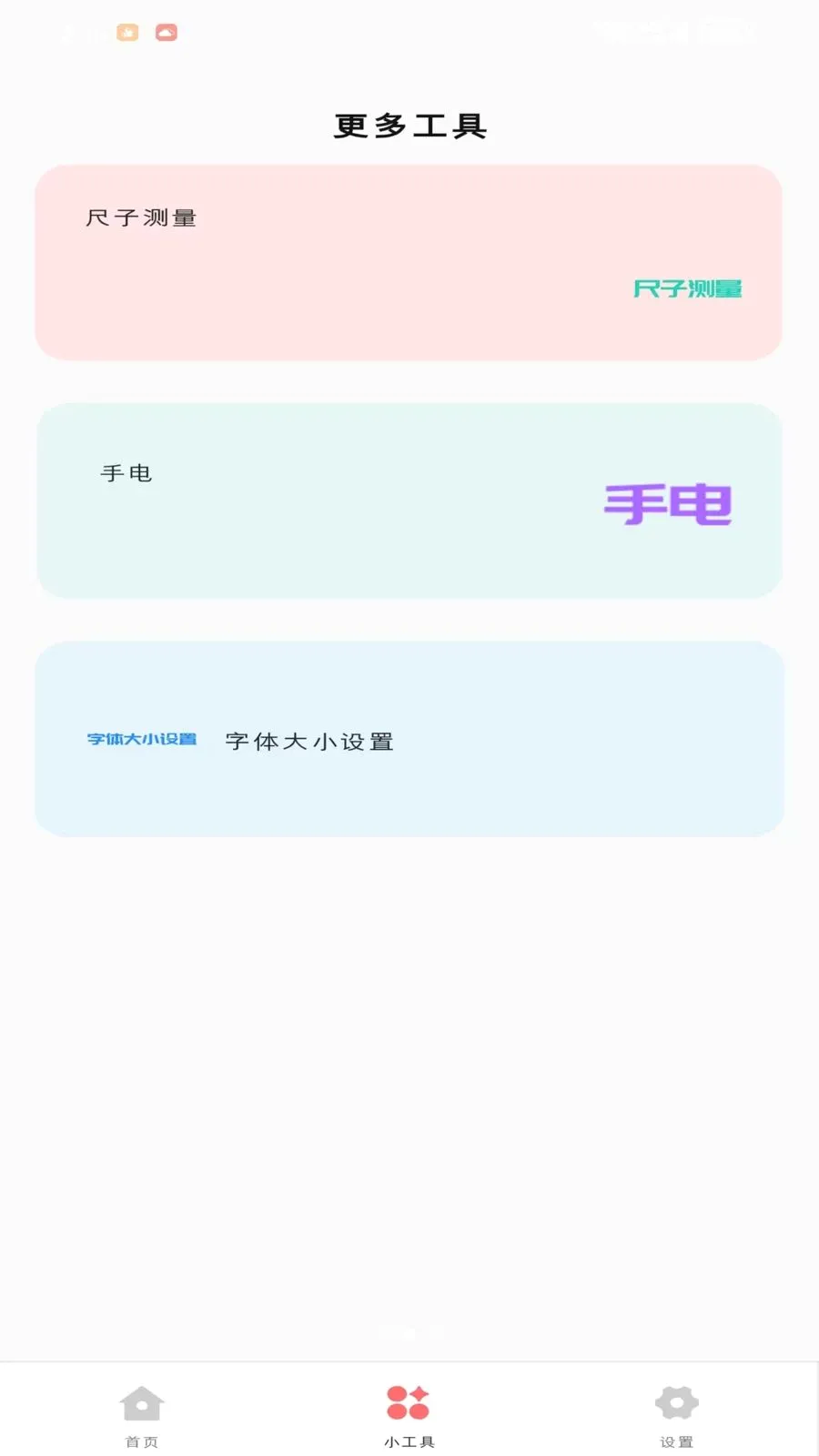Tap the orange notification icon in status bar
Viewport: 819px width, 1456px height.
[127, 33]
